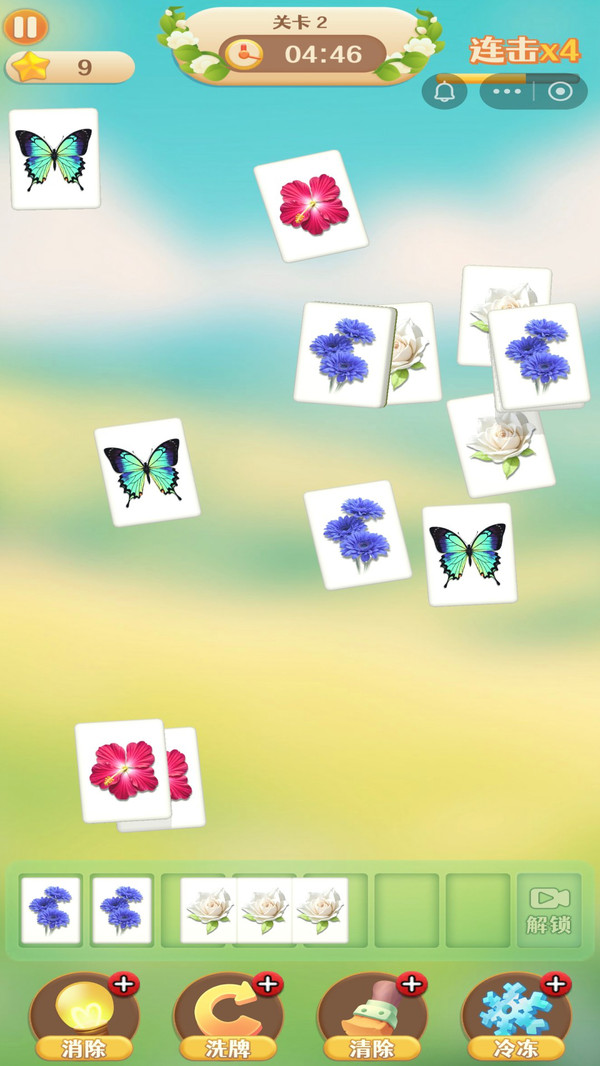Select the butterfly tile next to white rose
Viewport: 600px width, 1066px height.
click(x=469, y=554)
